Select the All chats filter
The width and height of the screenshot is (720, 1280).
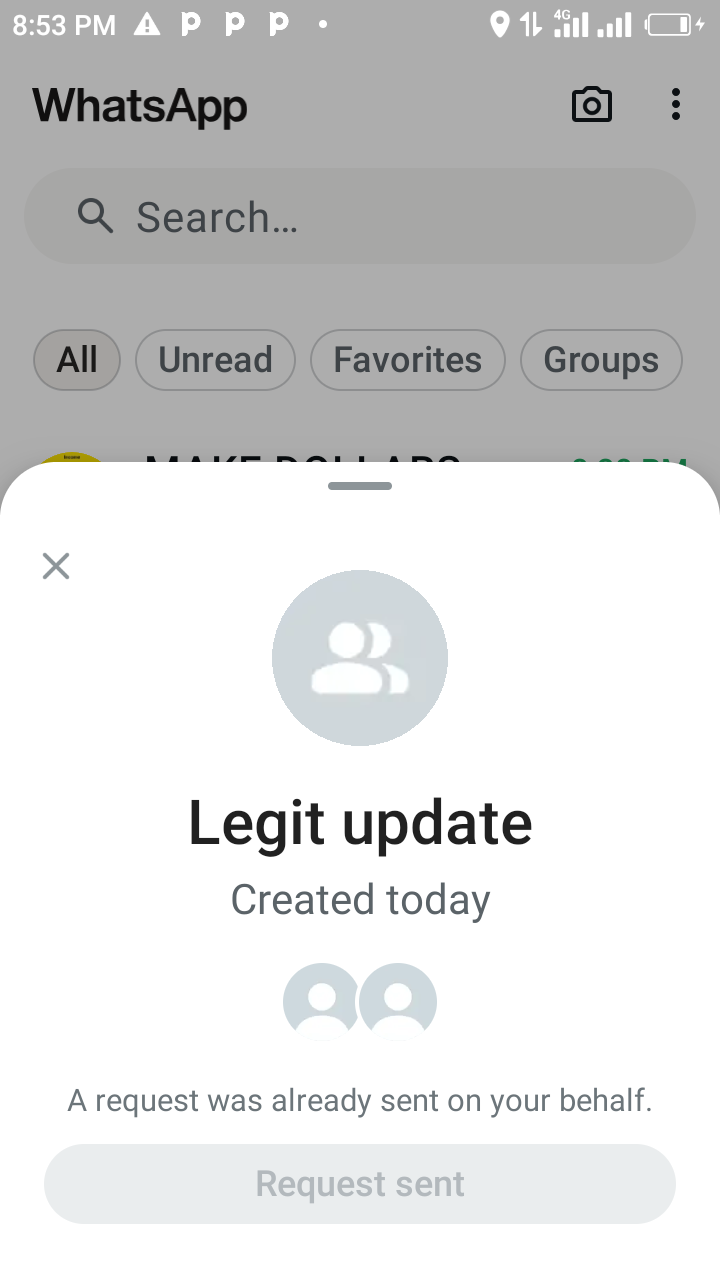point(77,360)
